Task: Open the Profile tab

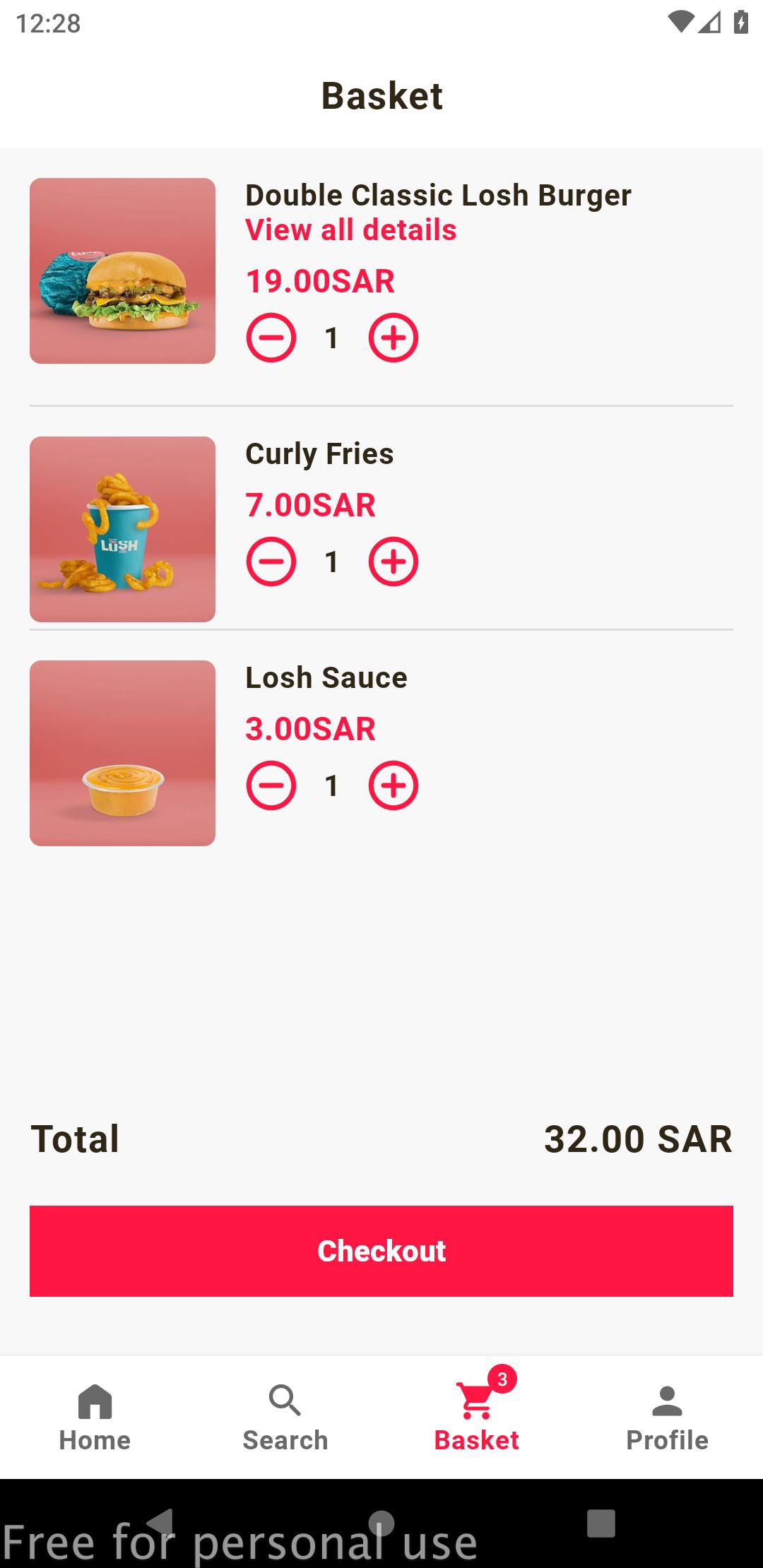Action: pyautogui.click(x=667, y=1418)
